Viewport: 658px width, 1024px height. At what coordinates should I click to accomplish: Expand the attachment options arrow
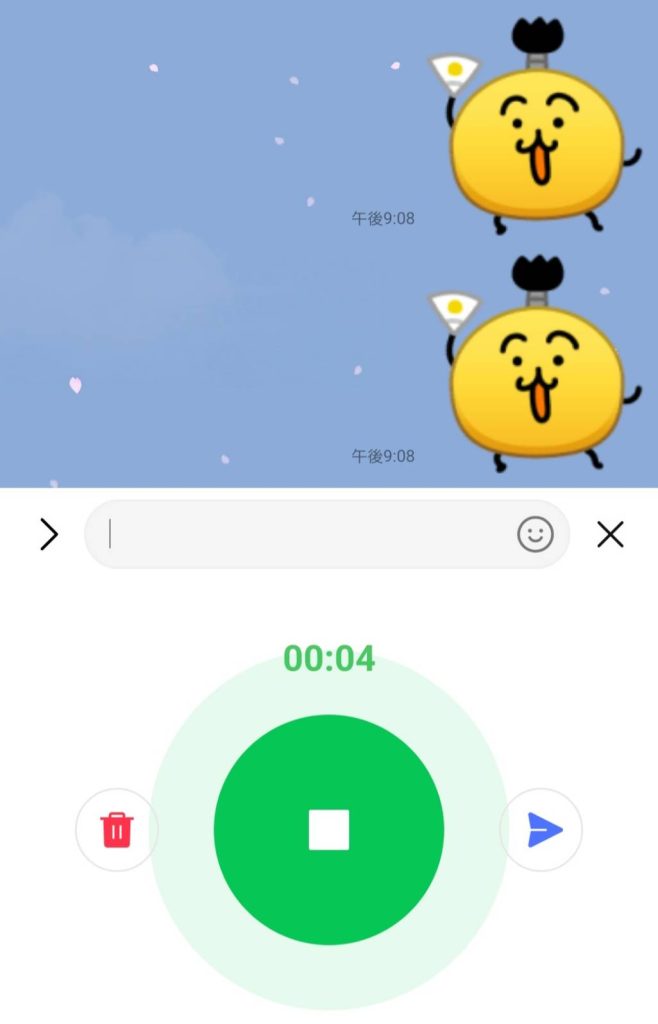click(x=48, y=535)
